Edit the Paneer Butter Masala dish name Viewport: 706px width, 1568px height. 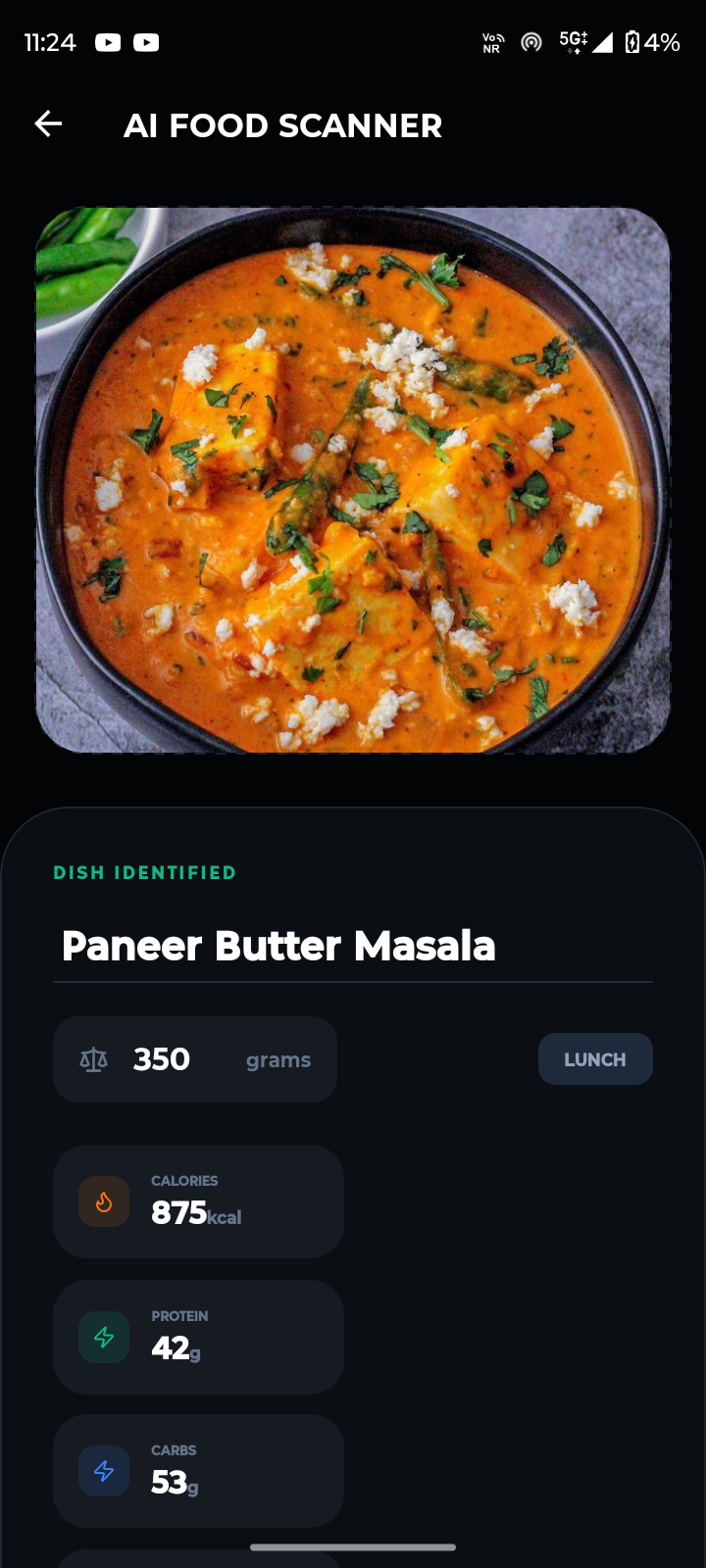pyautogui.click(x=278, y=947)
